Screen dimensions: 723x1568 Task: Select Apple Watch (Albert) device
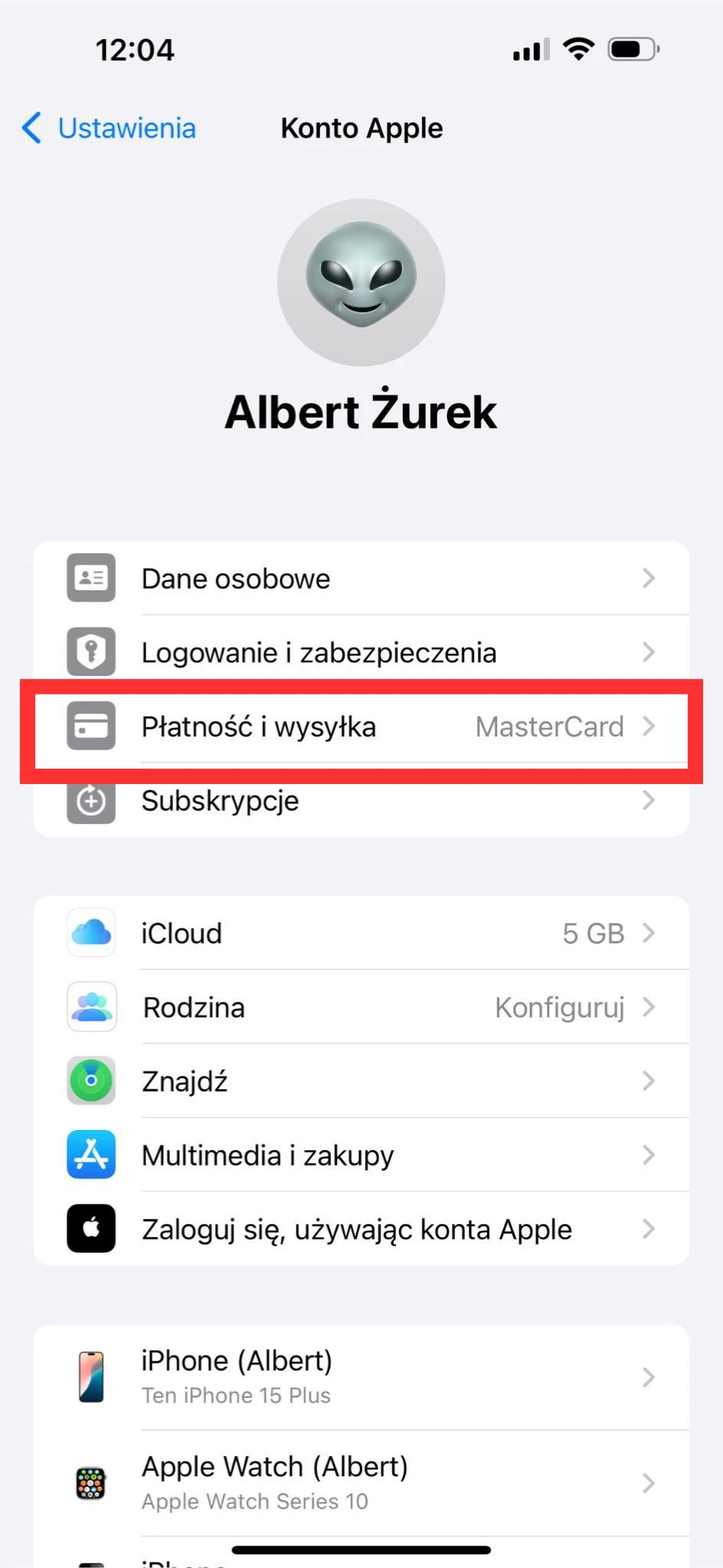tap(361, 1483)
